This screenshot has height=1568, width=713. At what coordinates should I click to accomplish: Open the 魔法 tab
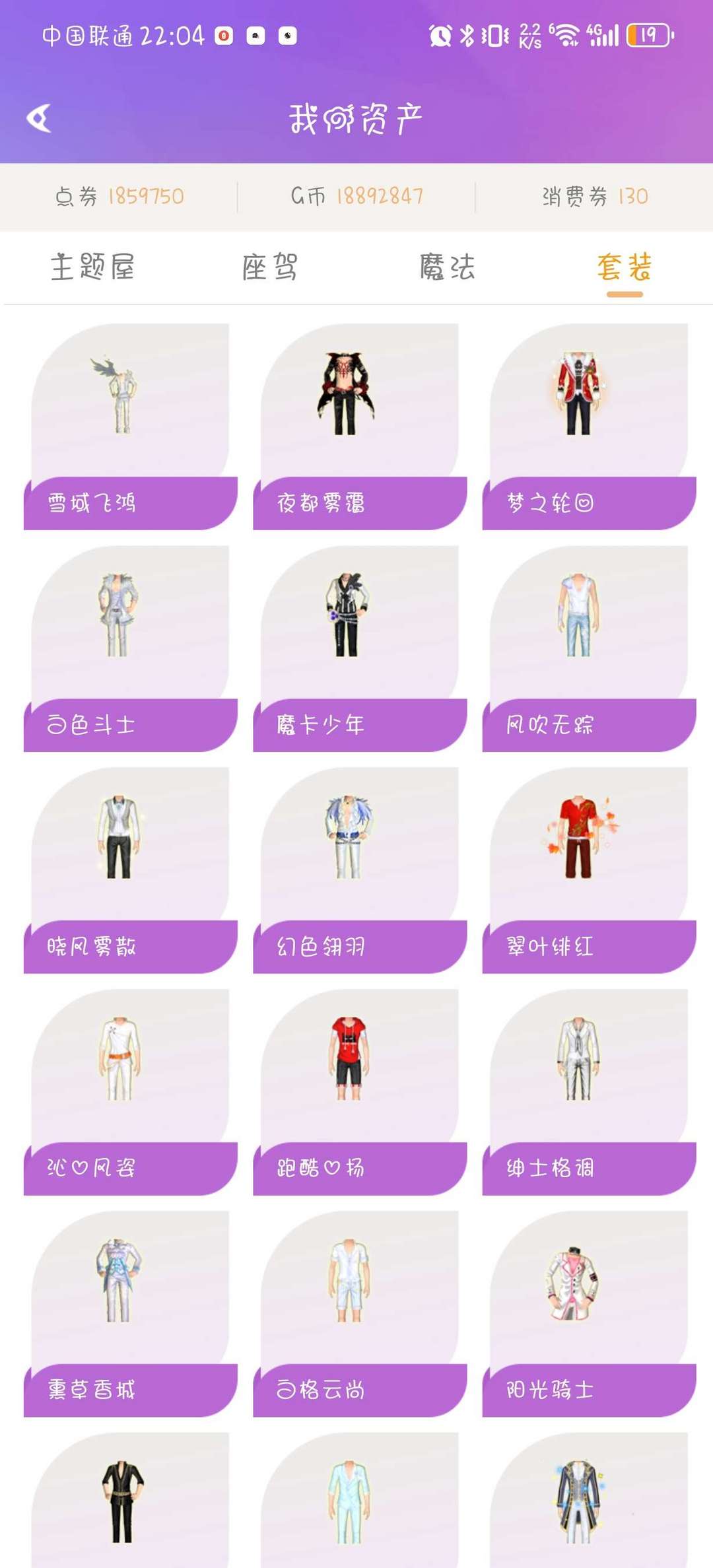pyautogui.click(x=448, y=267)
